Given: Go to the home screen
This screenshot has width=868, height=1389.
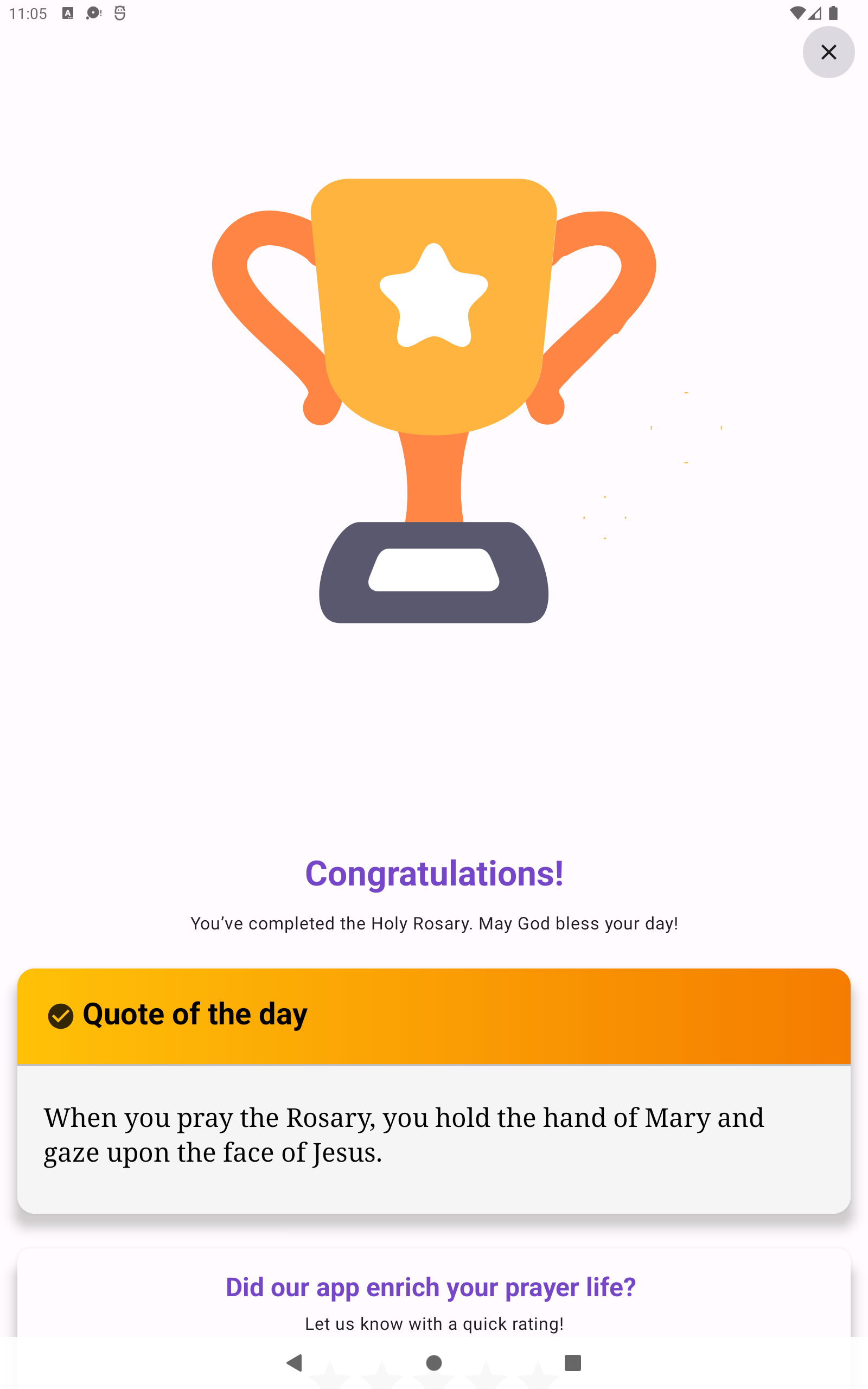Looking at the screenshot, I should coord(434,1362).
